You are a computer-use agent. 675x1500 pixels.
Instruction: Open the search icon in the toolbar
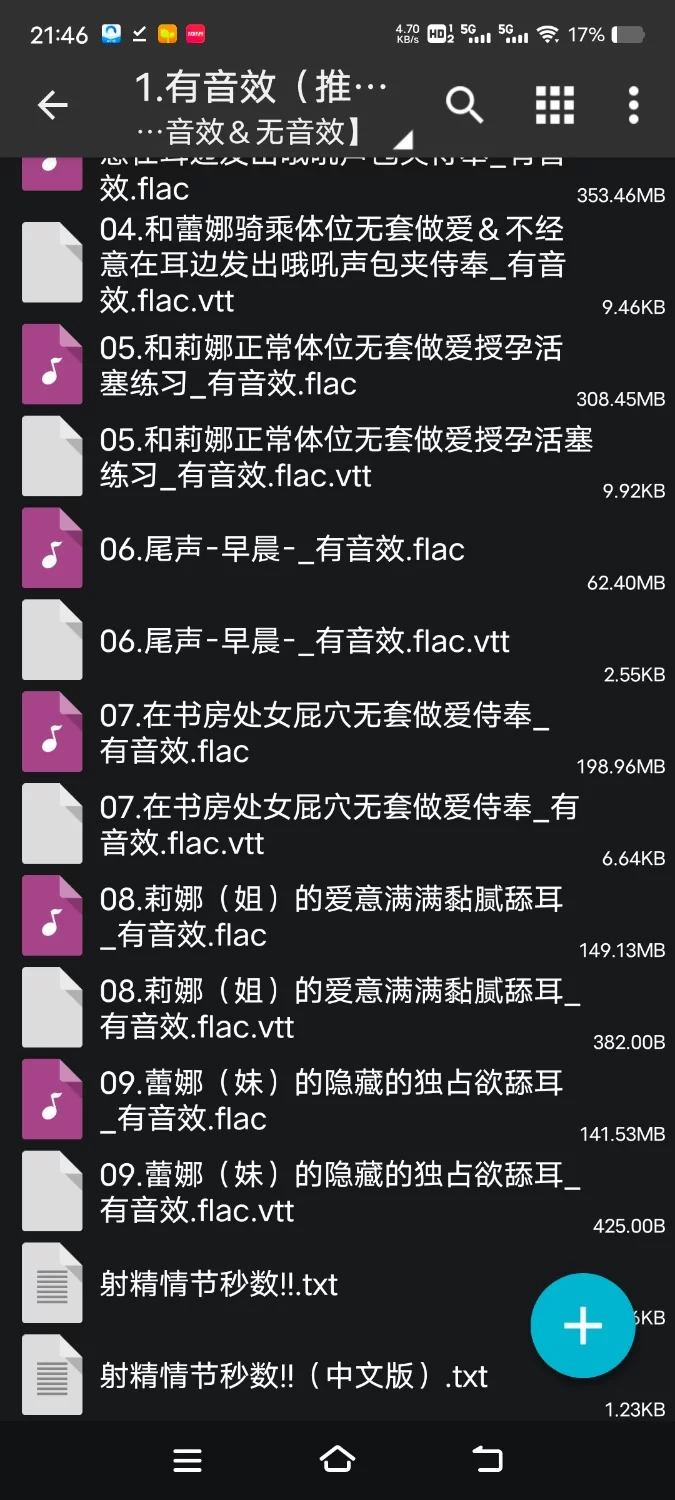pyautogui.click(x=464, y=105)
